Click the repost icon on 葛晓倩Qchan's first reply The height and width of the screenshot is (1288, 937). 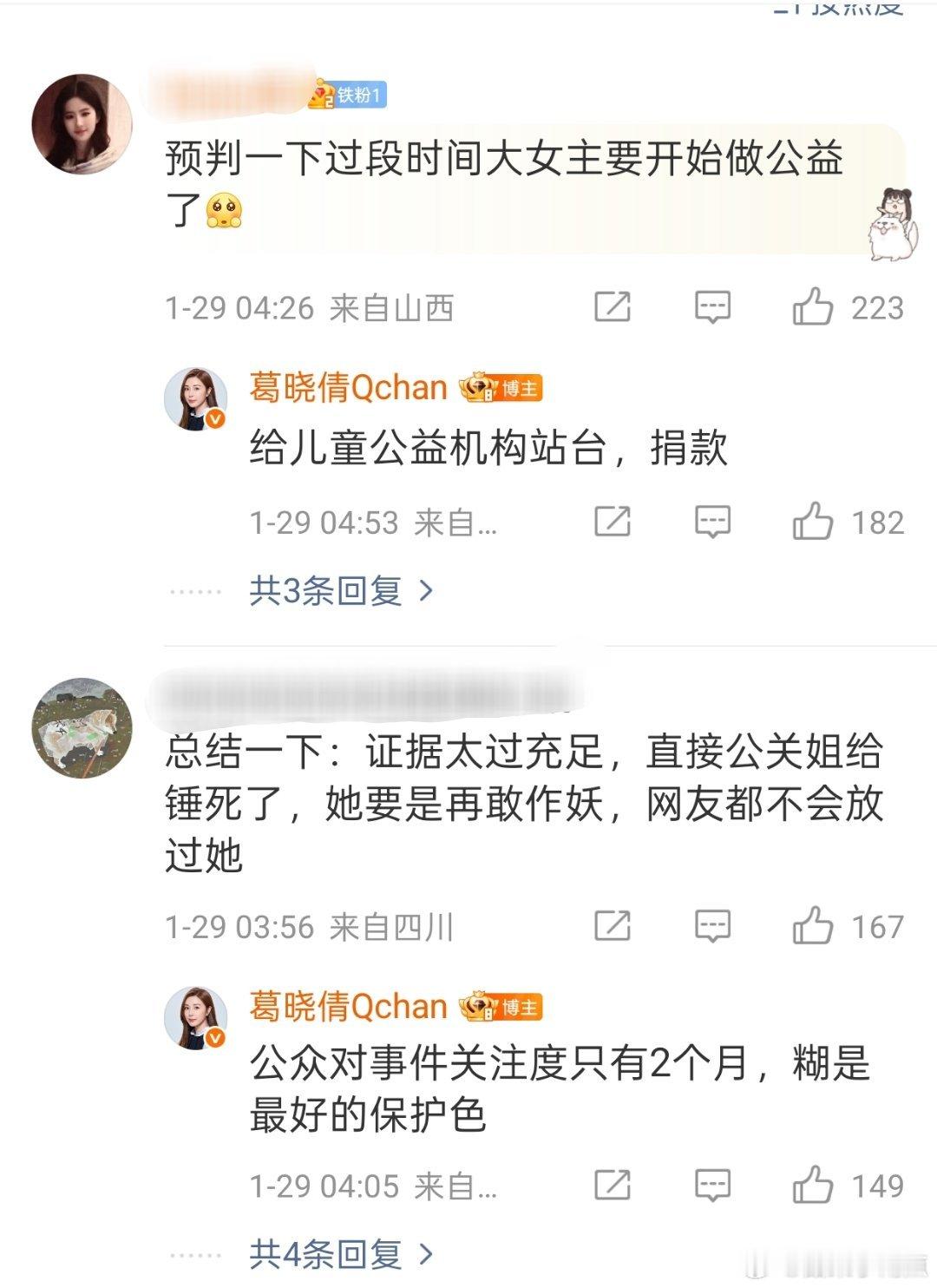pyautogui.click(x=614, y=521)
